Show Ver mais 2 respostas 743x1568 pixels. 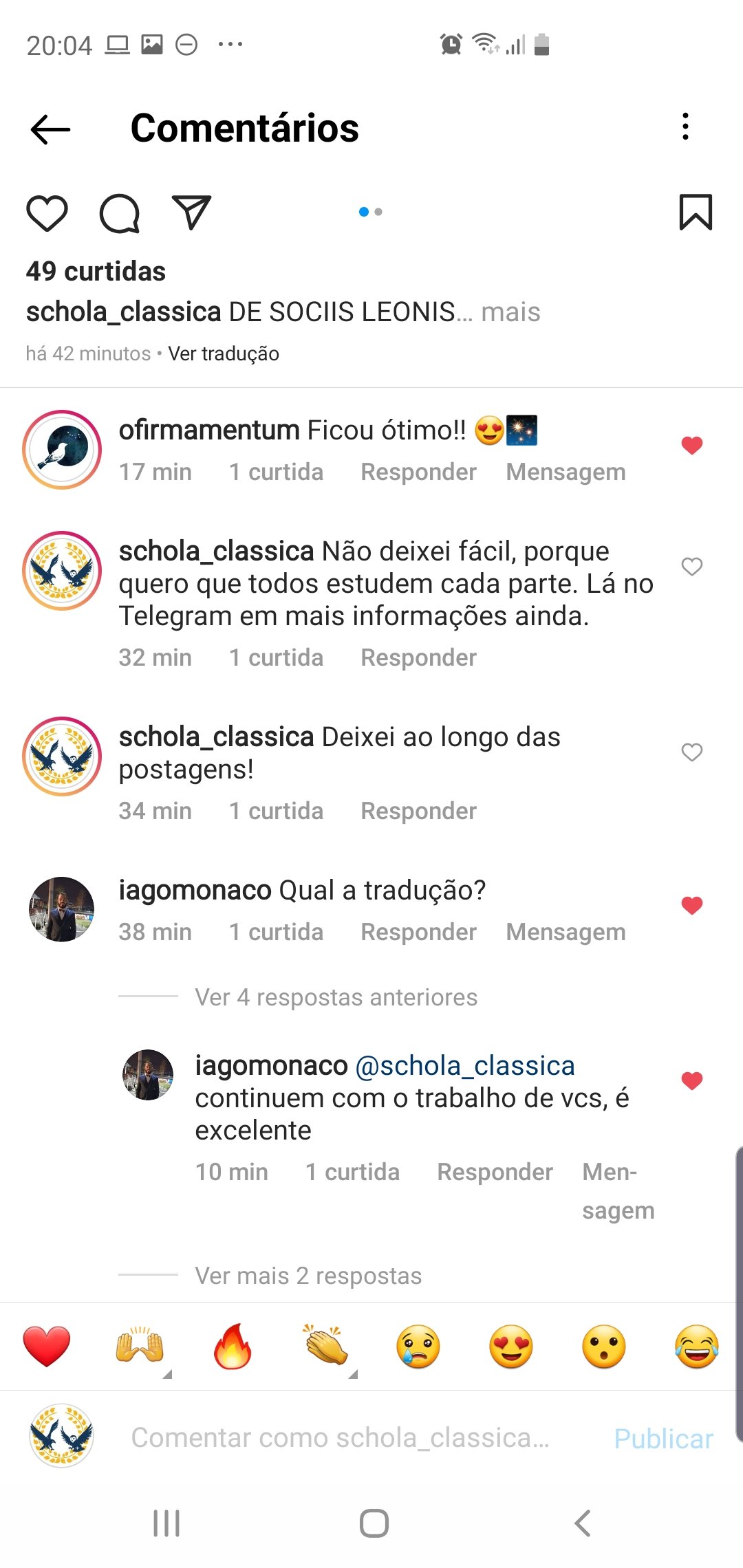coord(308,1276)
